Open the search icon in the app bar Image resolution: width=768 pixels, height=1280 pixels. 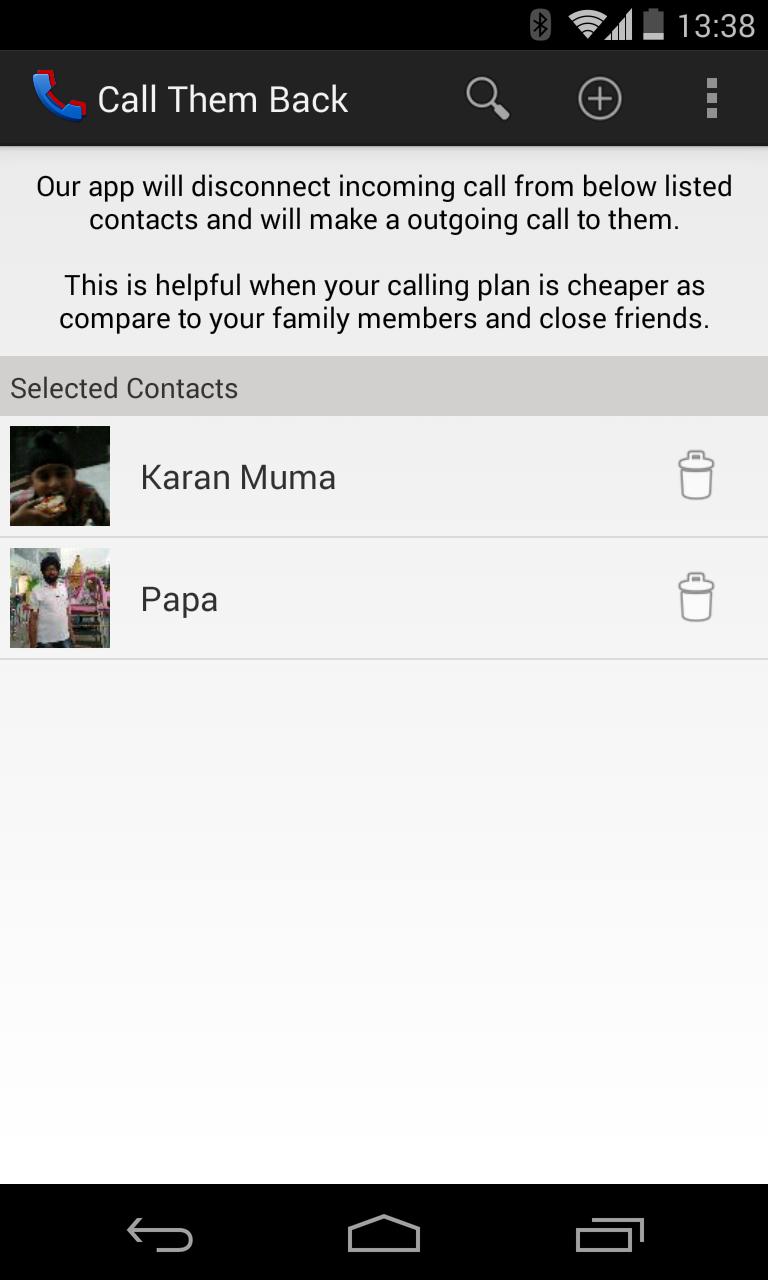click(487, 99)
